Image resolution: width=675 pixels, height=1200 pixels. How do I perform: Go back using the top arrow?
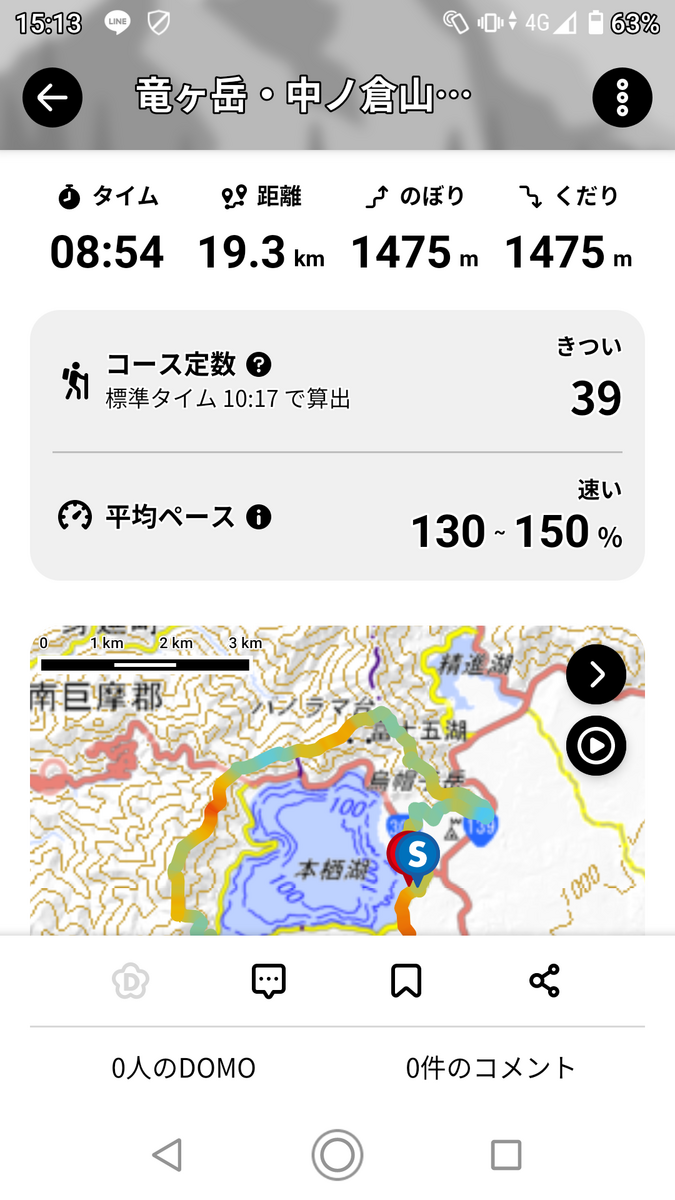52,97
